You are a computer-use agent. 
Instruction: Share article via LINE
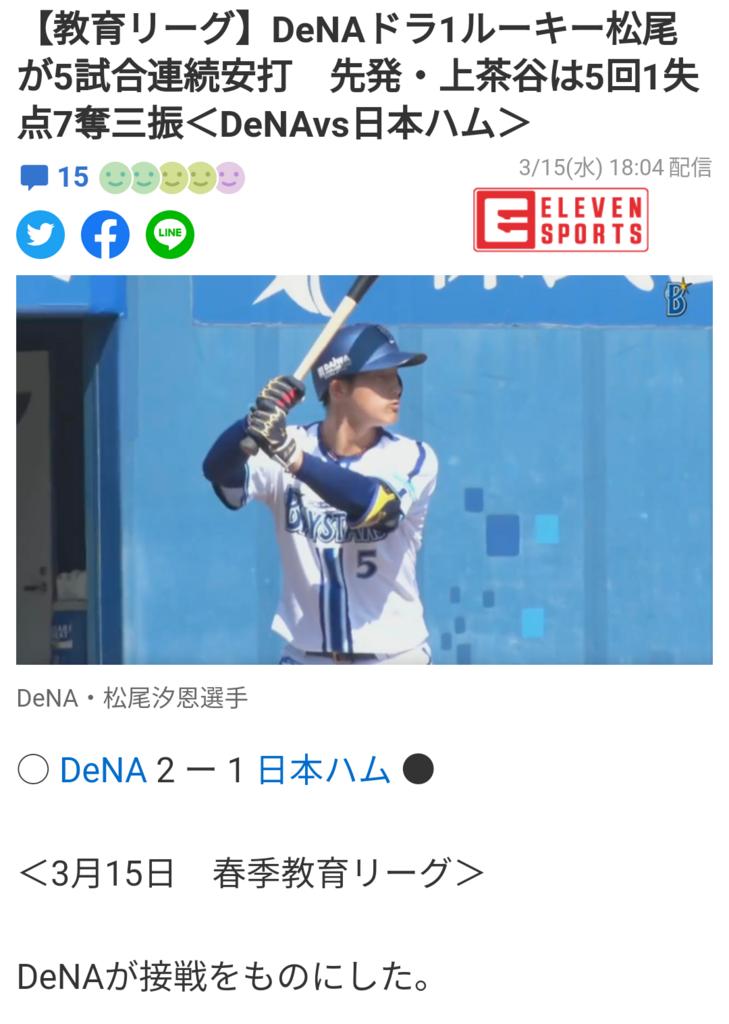coord(170,235)
